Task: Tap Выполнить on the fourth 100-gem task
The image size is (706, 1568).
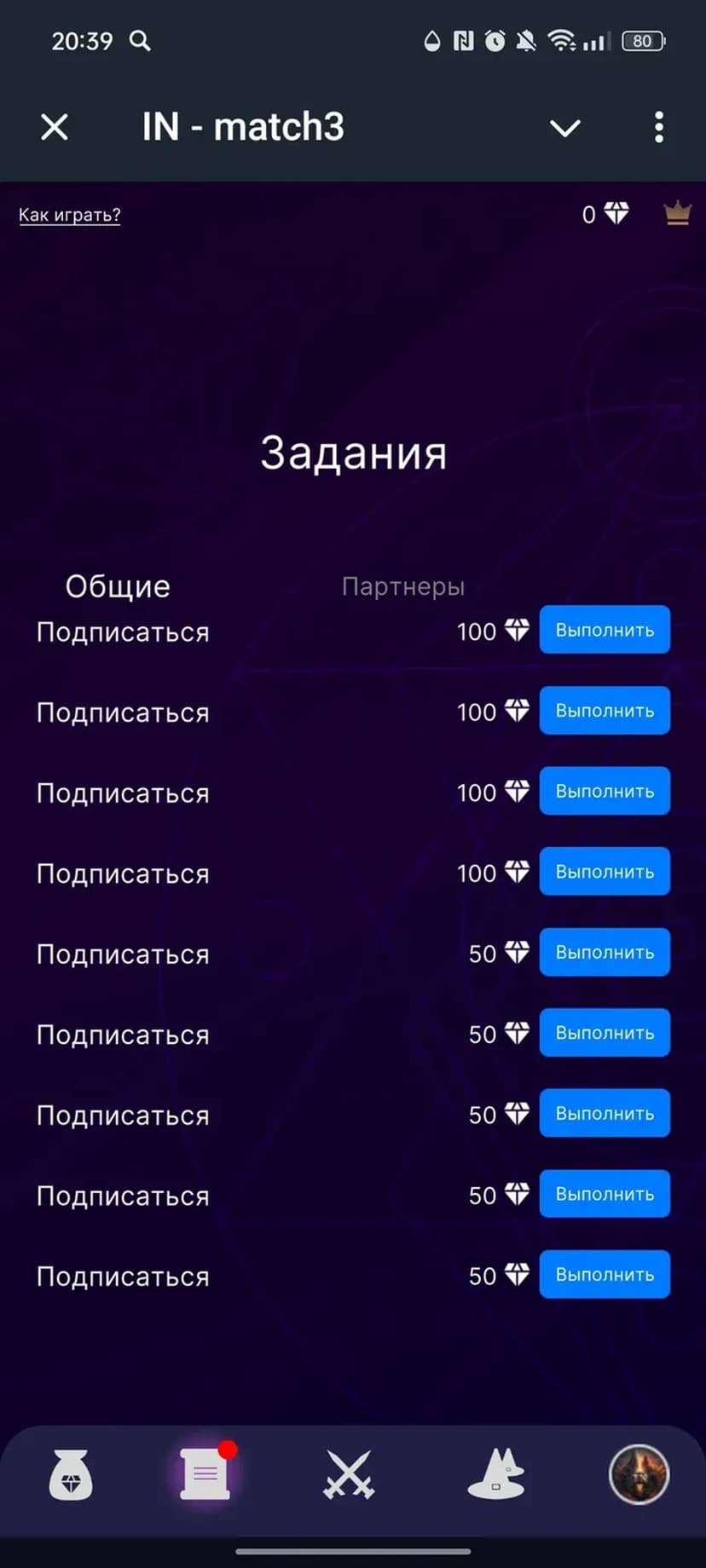Action: (605, 872)
